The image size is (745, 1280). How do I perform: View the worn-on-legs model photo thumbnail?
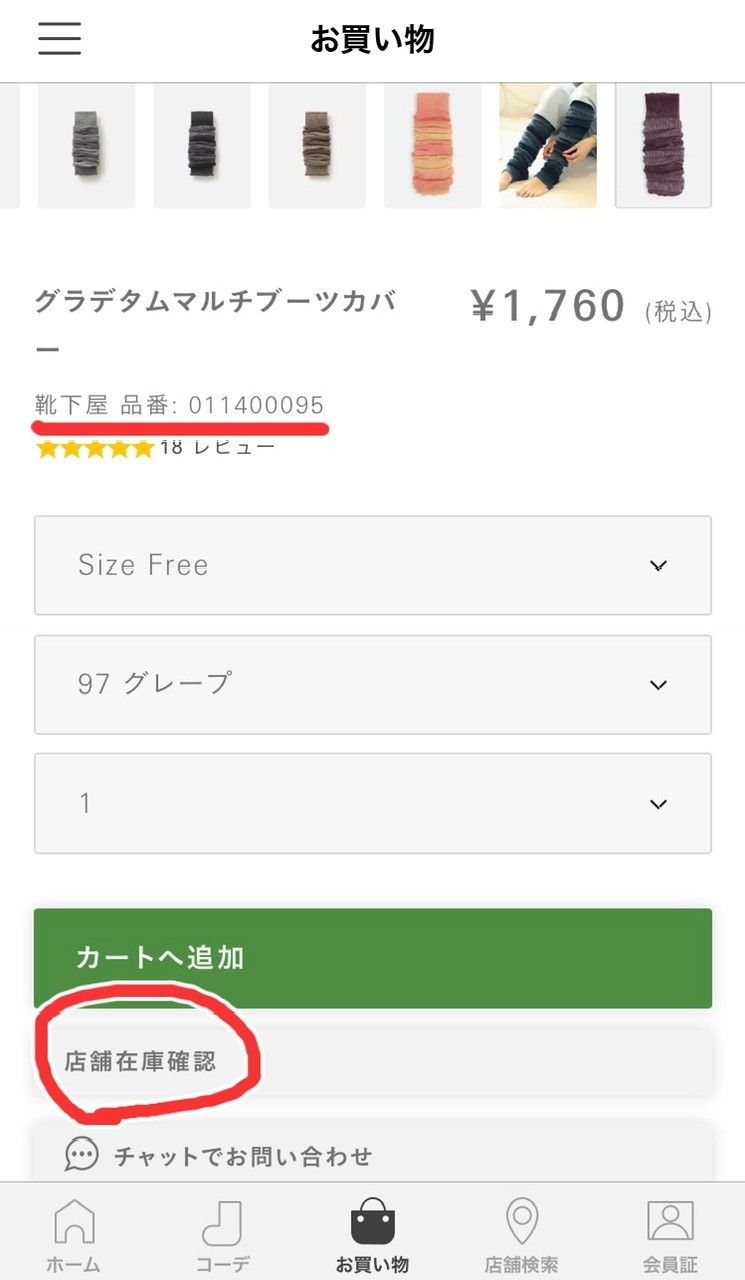pos(548,146)
